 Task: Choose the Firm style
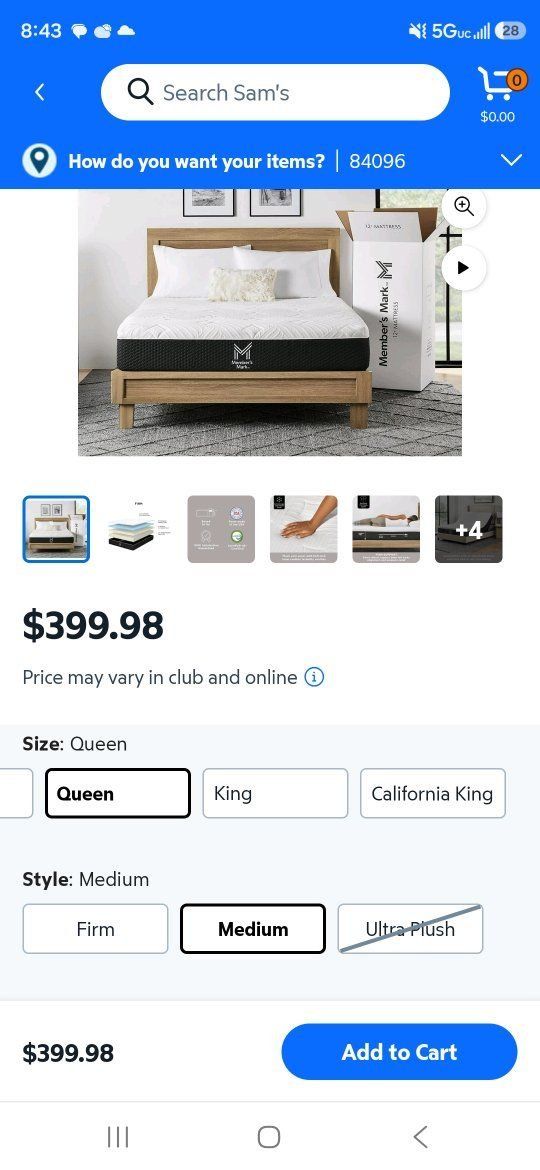coord(95,929)
